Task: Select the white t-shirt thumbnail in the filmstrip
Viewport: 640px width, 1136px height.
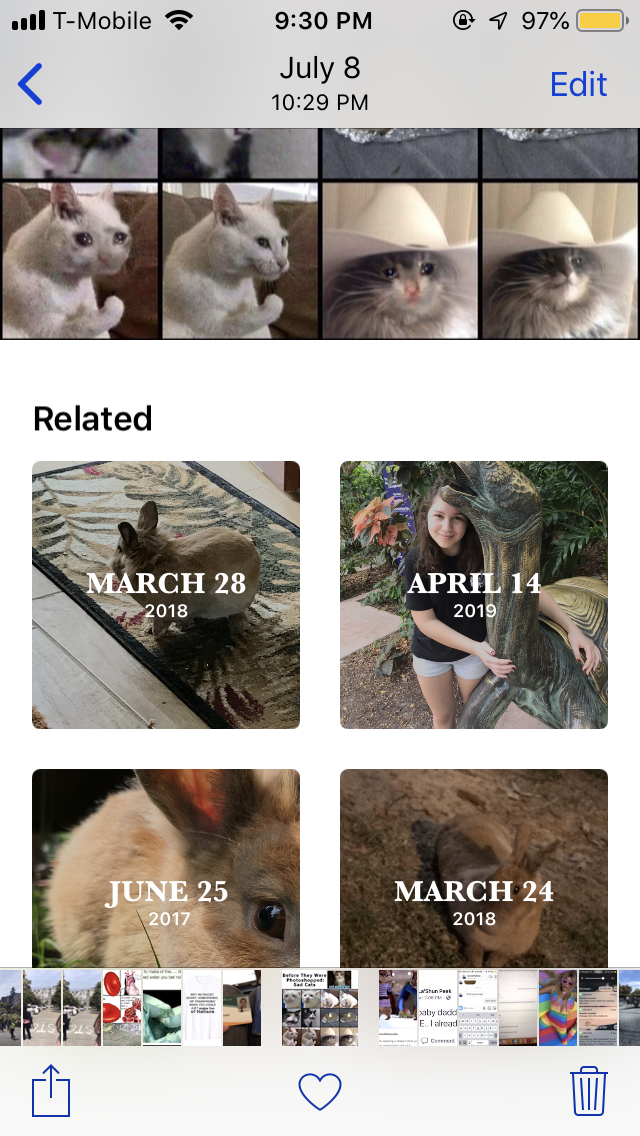Action: (201, 1008)
